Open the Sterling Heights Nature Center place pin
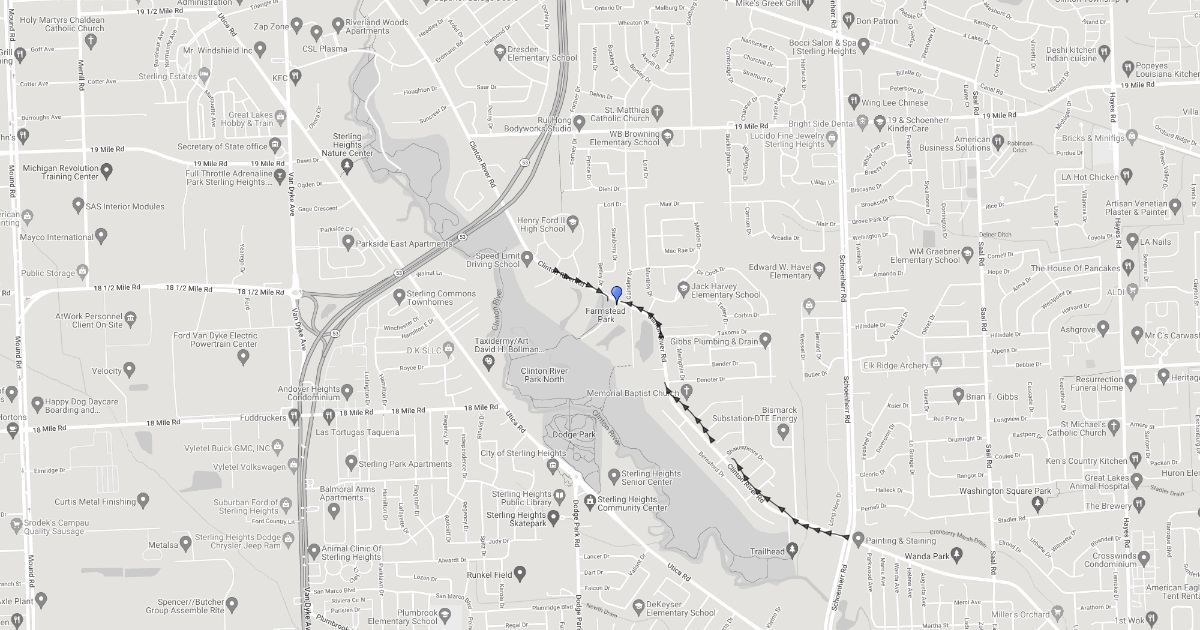1200x630 pixels. [347, 165]
